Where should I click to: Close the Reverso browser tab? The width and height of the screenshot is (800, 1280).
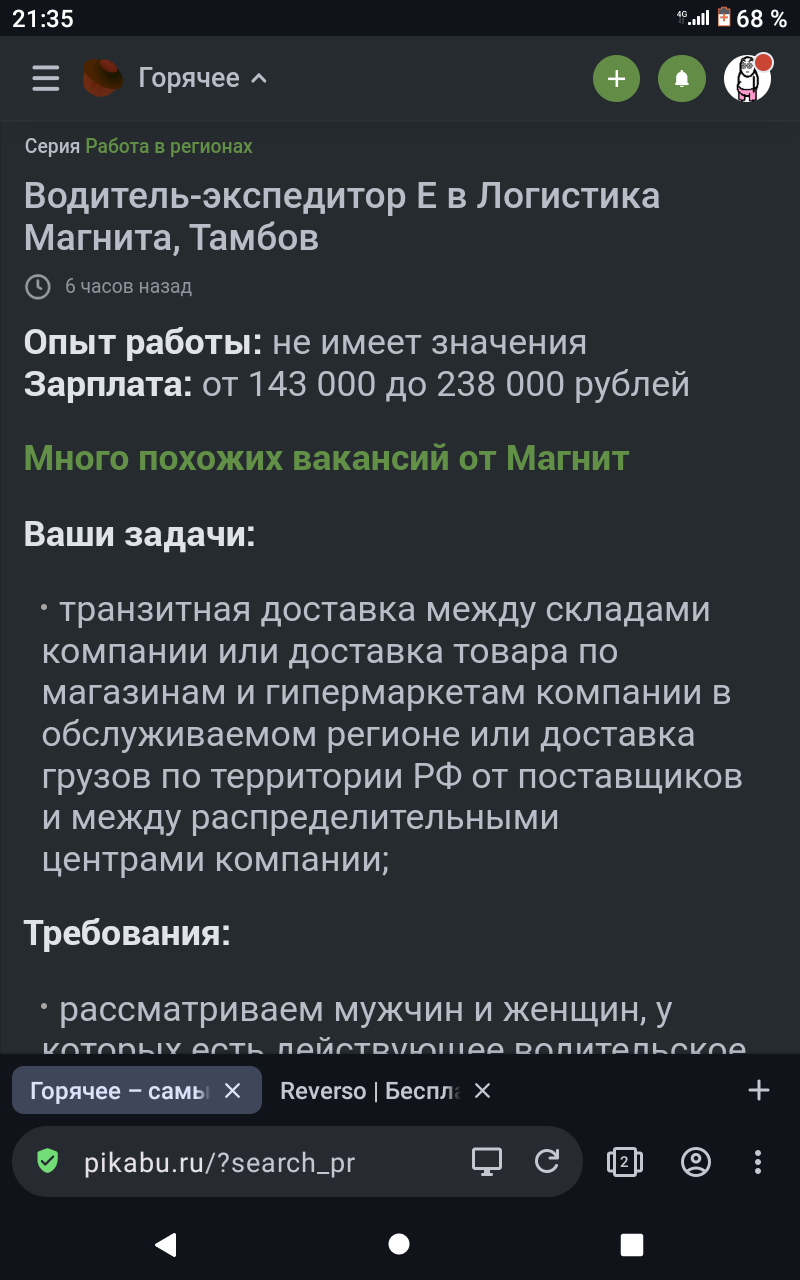482,1090
